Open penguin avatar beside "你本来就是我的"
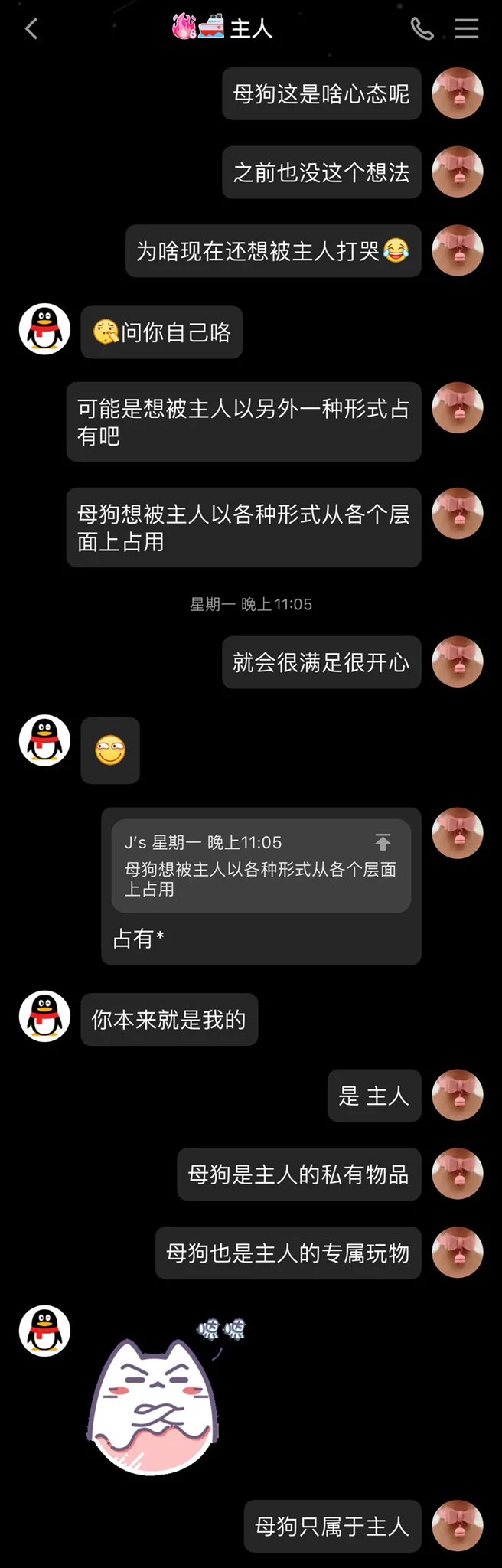This screenshot has height=1568, width=502. [x=44, y=1016]
